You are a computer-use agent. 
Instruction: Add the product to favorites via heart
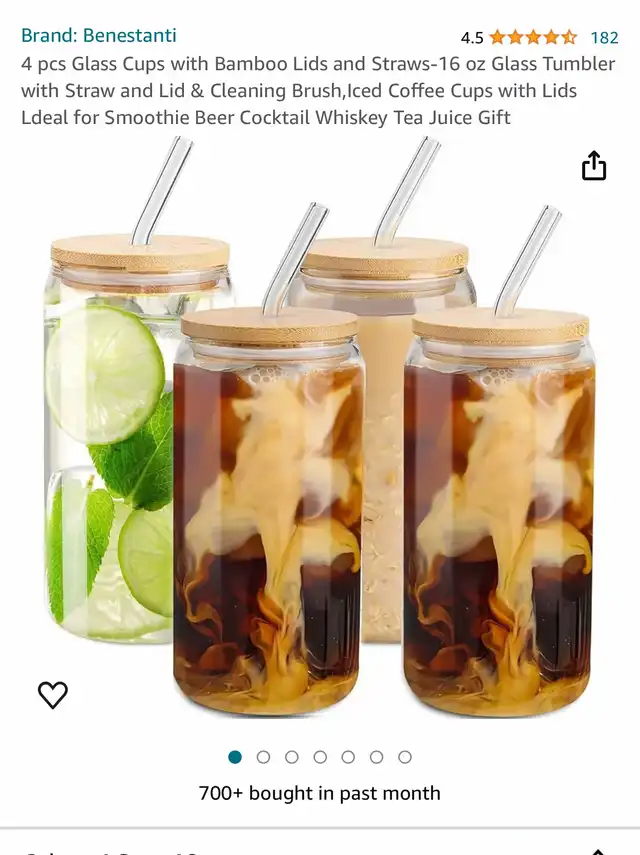53,695
